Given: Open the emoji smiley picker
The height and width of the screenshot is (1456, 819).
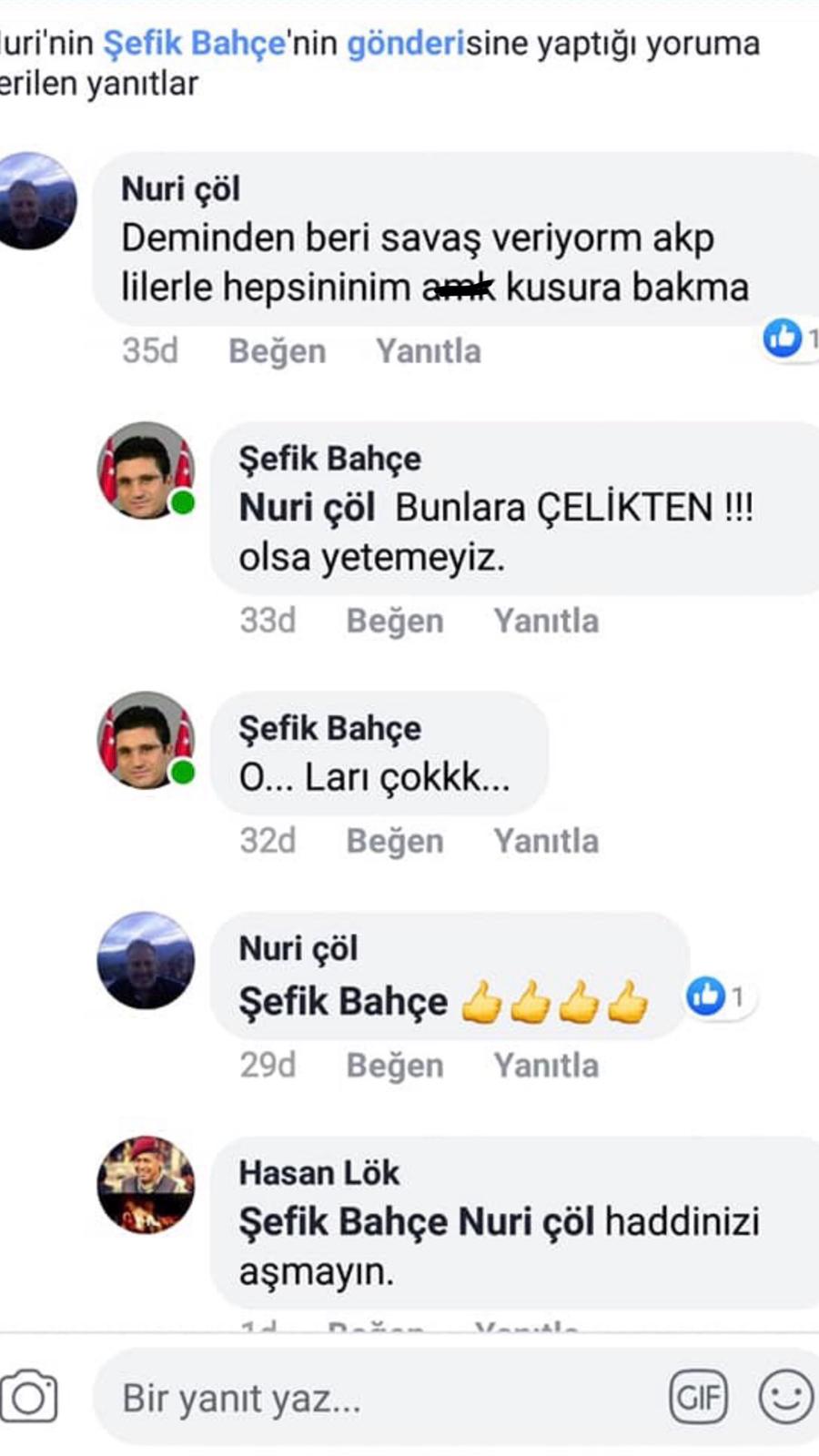Looking at the screenshot, I should coord(785,1397).
